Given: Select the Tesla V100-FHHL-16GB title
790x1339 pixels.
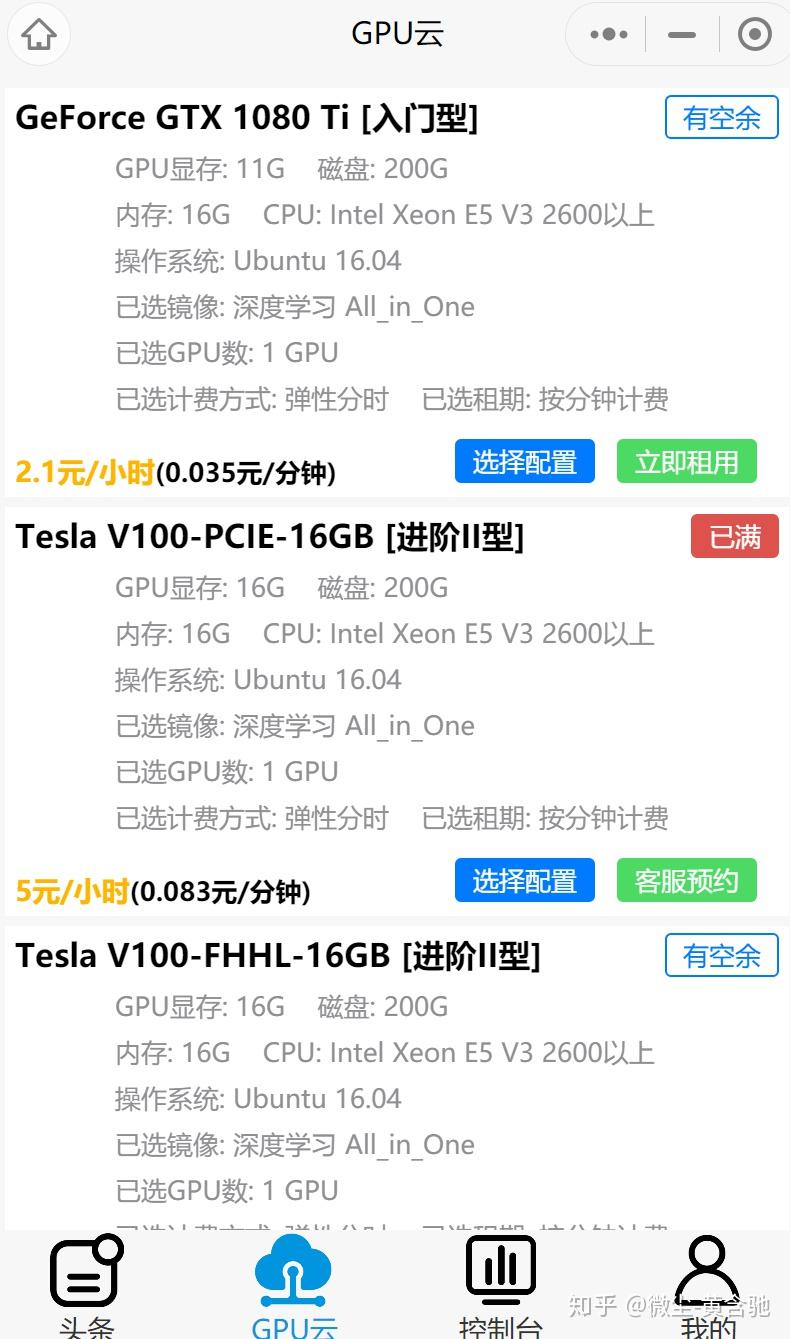Looking at the screenshot, I should pos(278,955).
